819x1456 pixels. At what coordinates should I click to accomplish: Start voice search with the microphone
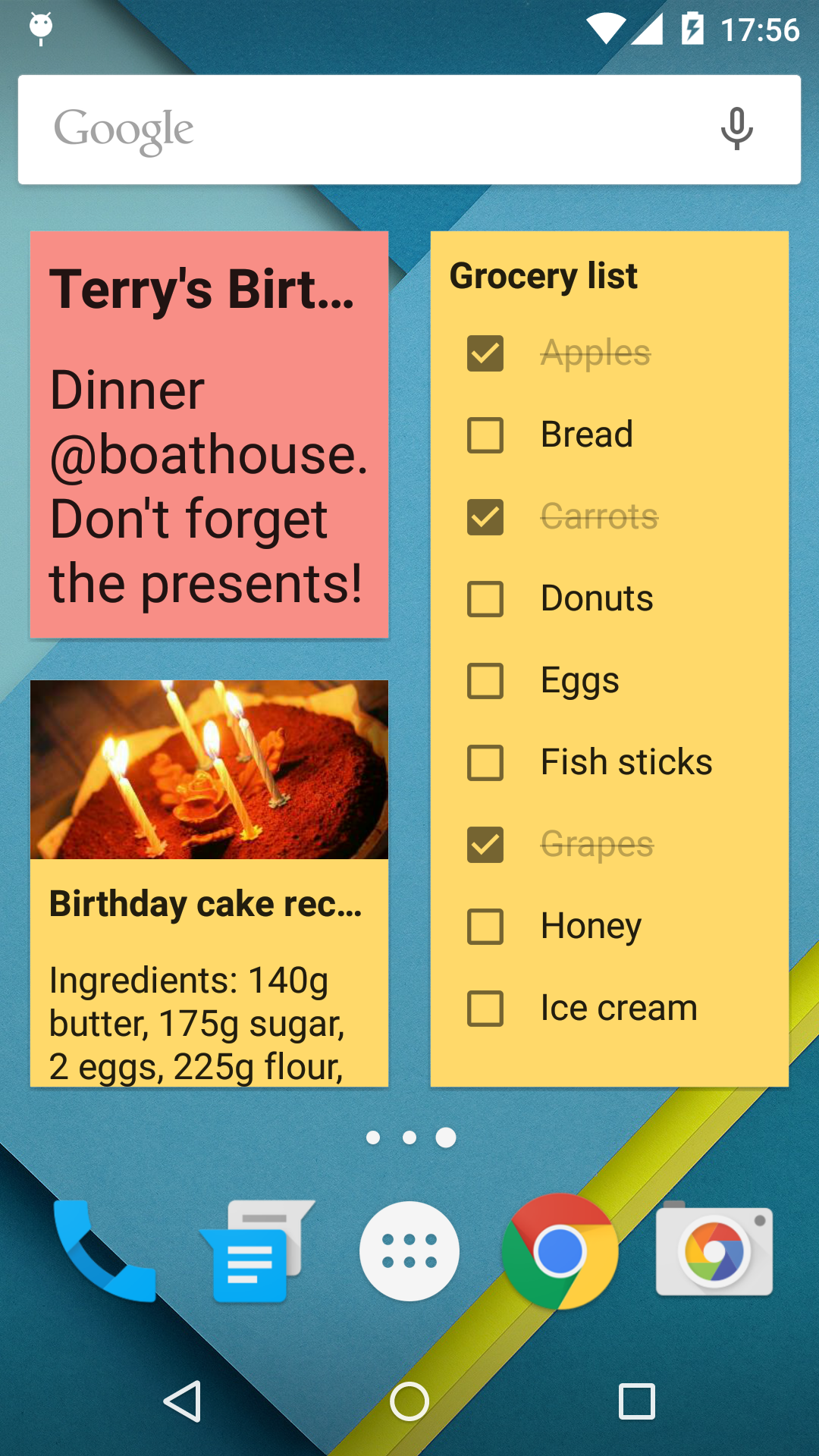pyautogui.click(x=736, y=129)
